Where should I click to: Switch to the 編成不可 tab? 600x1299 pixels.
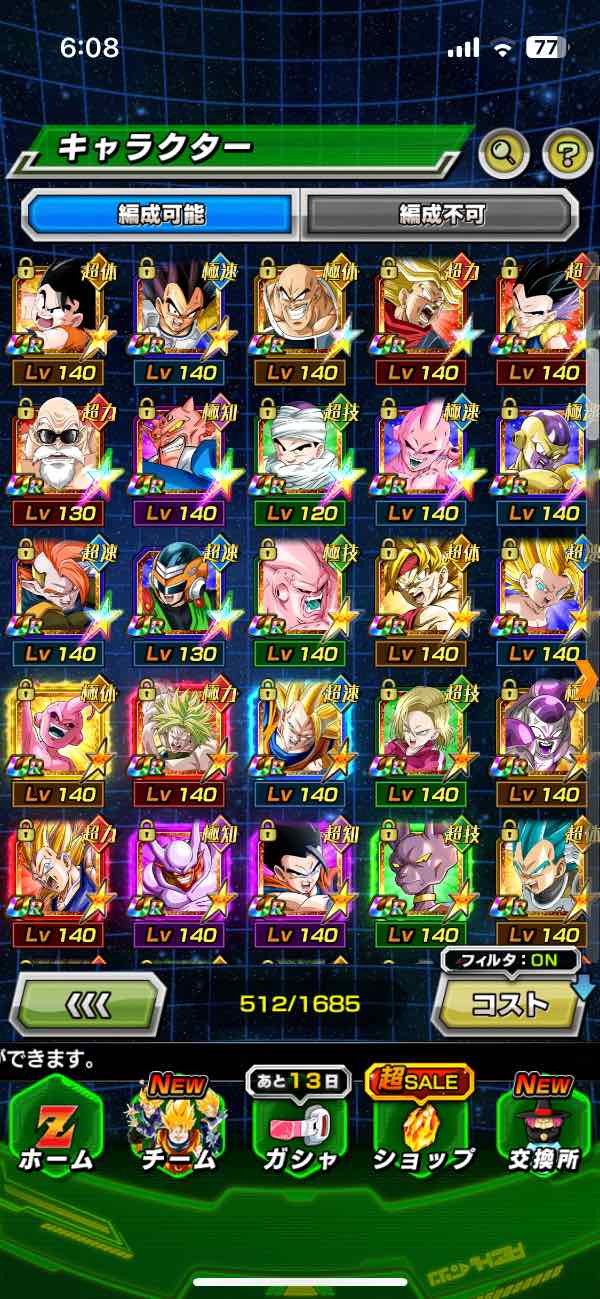click(441, 214)
